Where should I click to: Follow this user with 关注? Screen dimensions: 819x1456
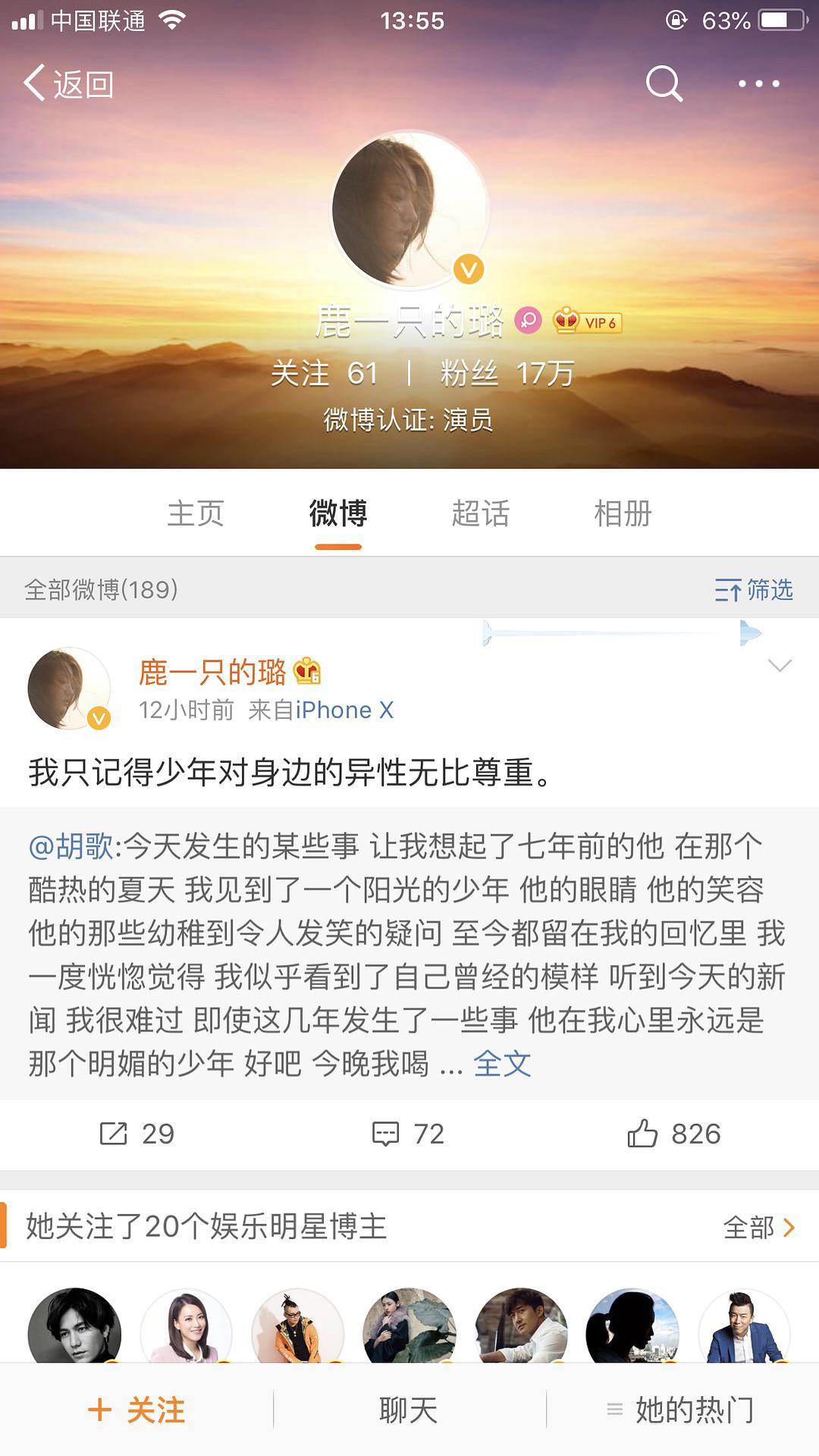click(x=136, y=1410)
